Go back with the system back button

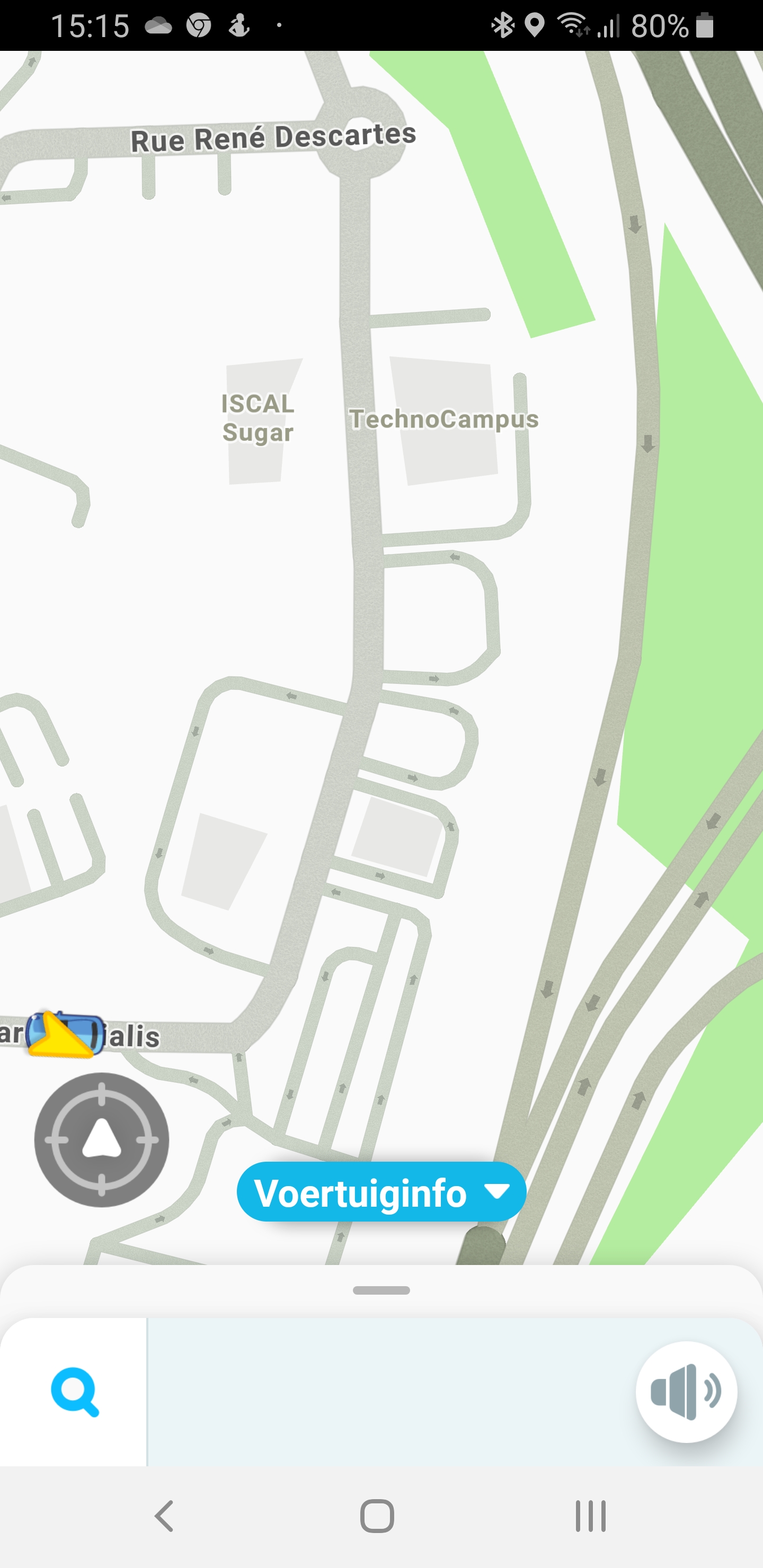(x=164, y=1515)
